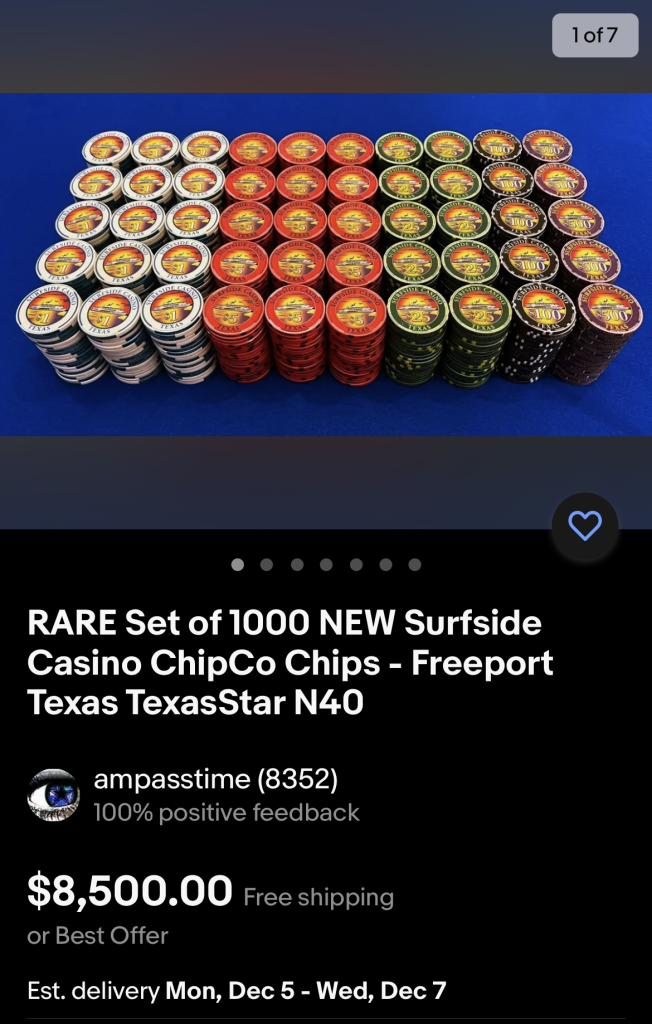Add this listing to the watchlist heart
652x1024 pixels.
pos(585,526)
